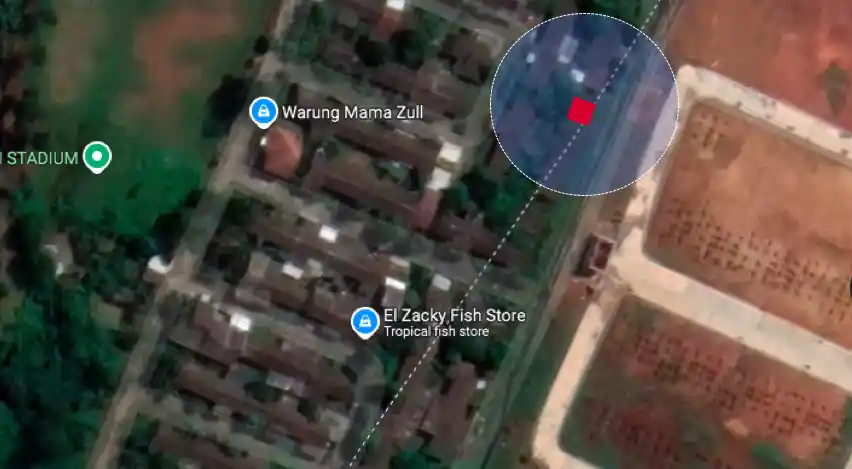Open the Warung Mama Zull place marker

coord(263,111)
